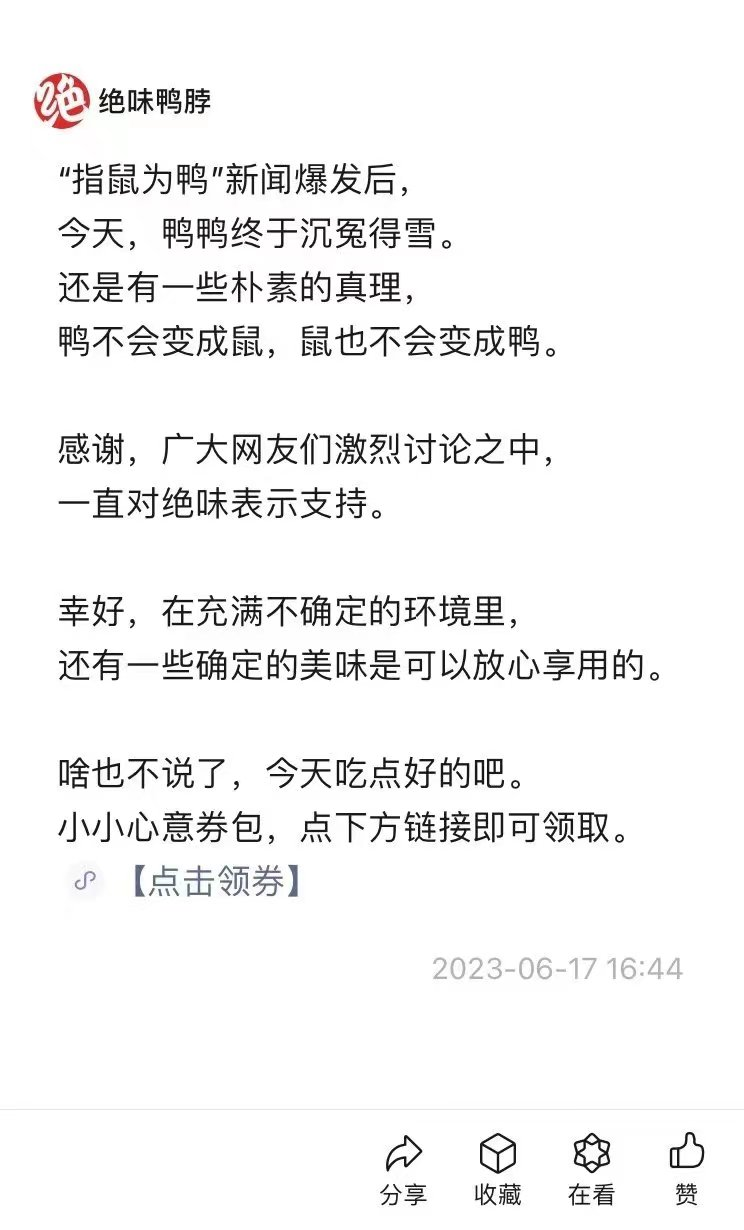Mark the article as 在看
This screenshot has width=744, height=1230.
pyautogui.click(x=591, y=1168)
